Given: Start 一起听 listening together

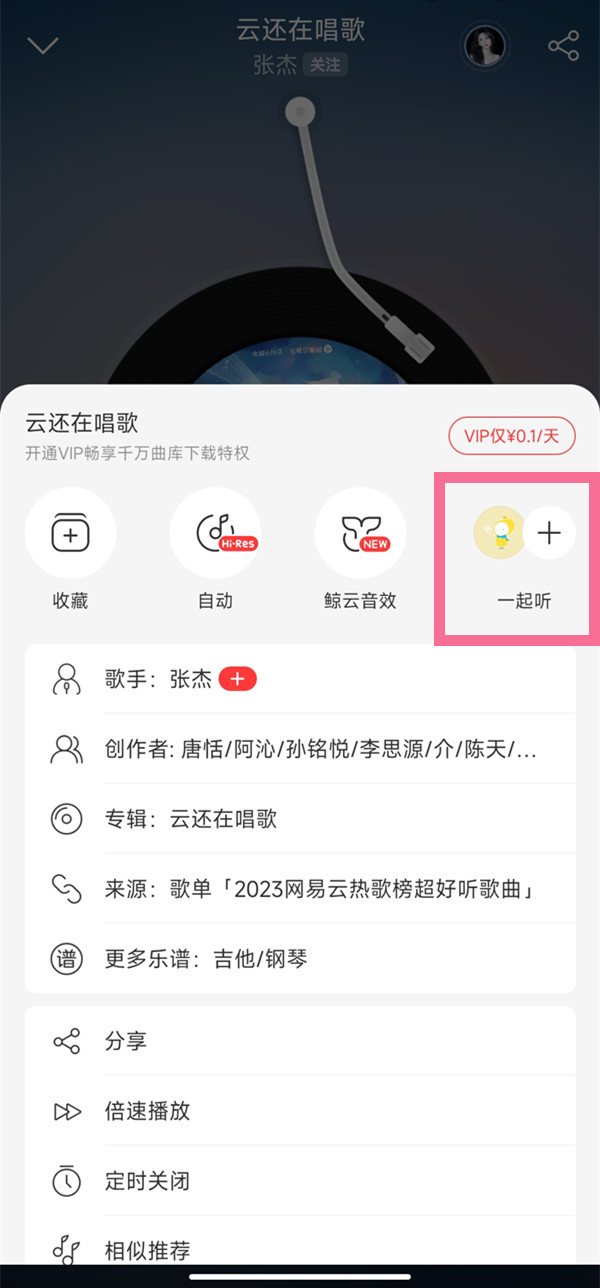Looking at the screenshot, I should coord(524,534).
